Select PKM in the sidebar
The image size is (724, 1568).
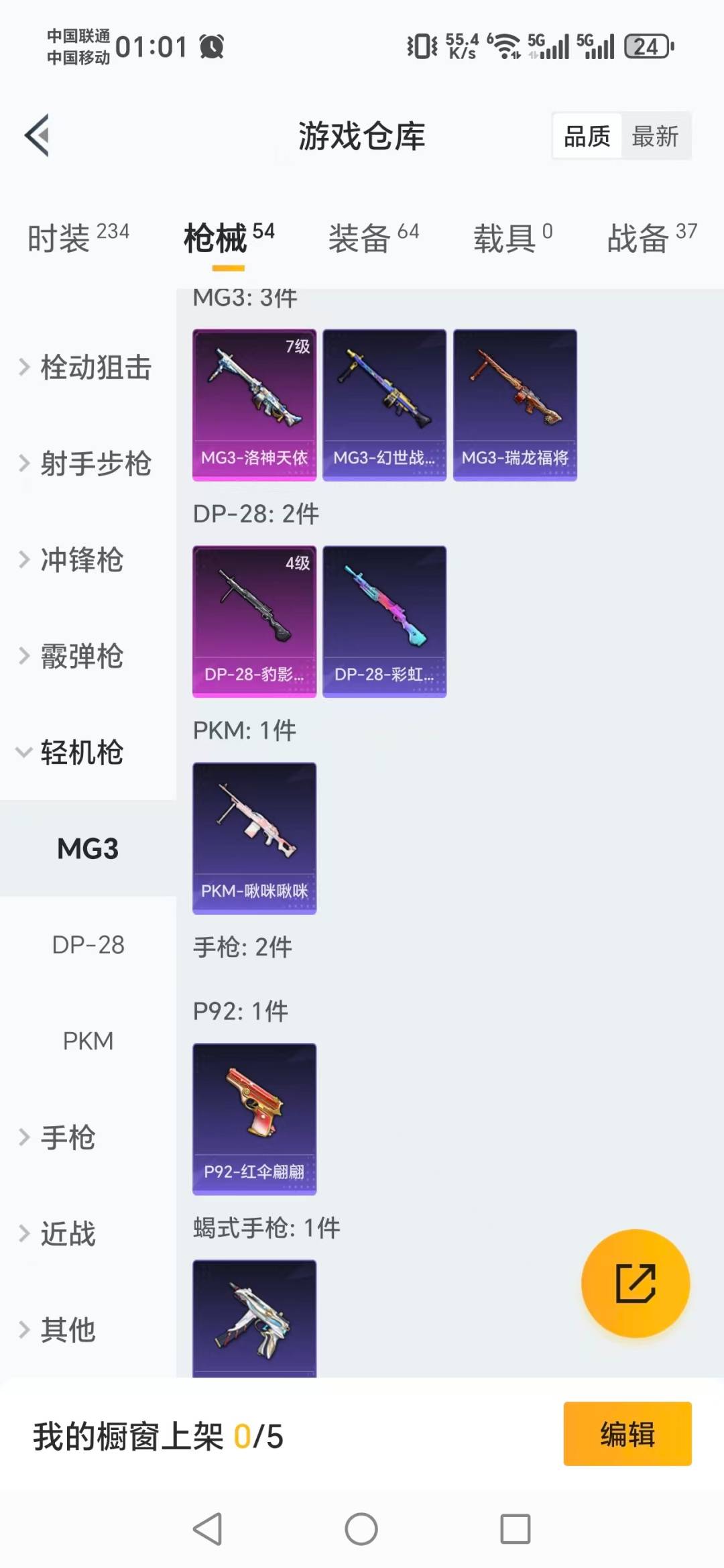tap(88, 1041)
